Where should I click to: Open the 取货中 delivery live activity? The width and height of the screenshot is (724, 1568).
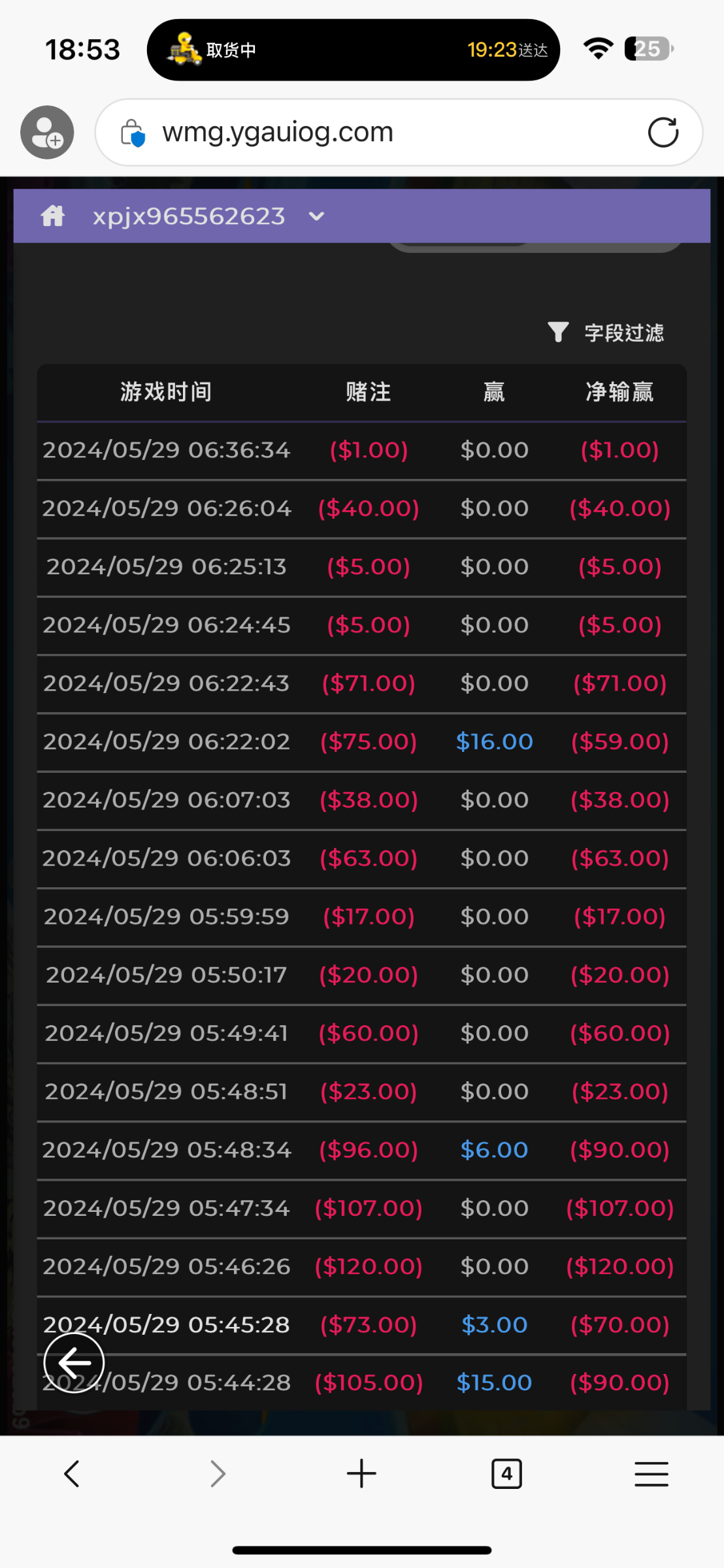coord(353,50)
